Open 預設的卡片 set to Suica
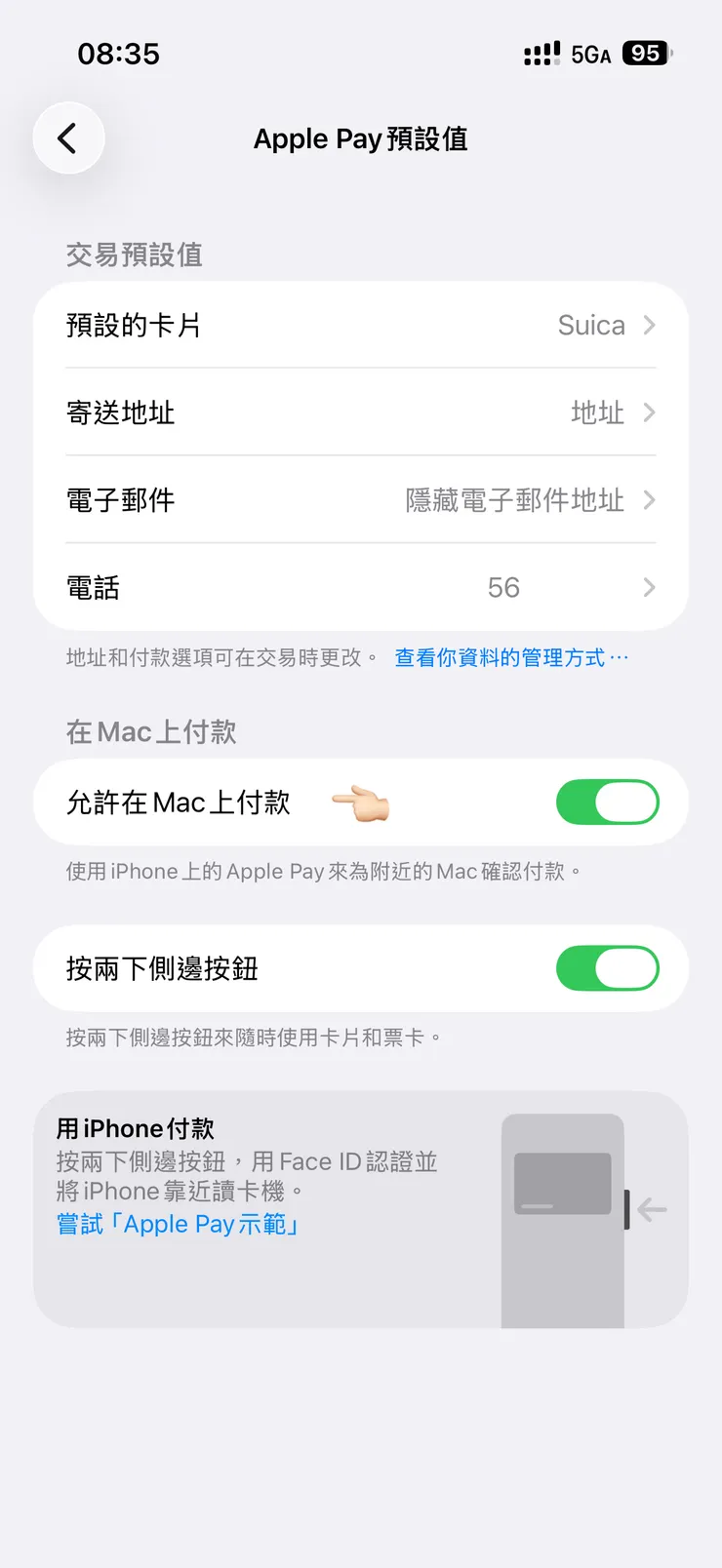The height and width of the screenshot is (1568, 722). coord(361,325)
